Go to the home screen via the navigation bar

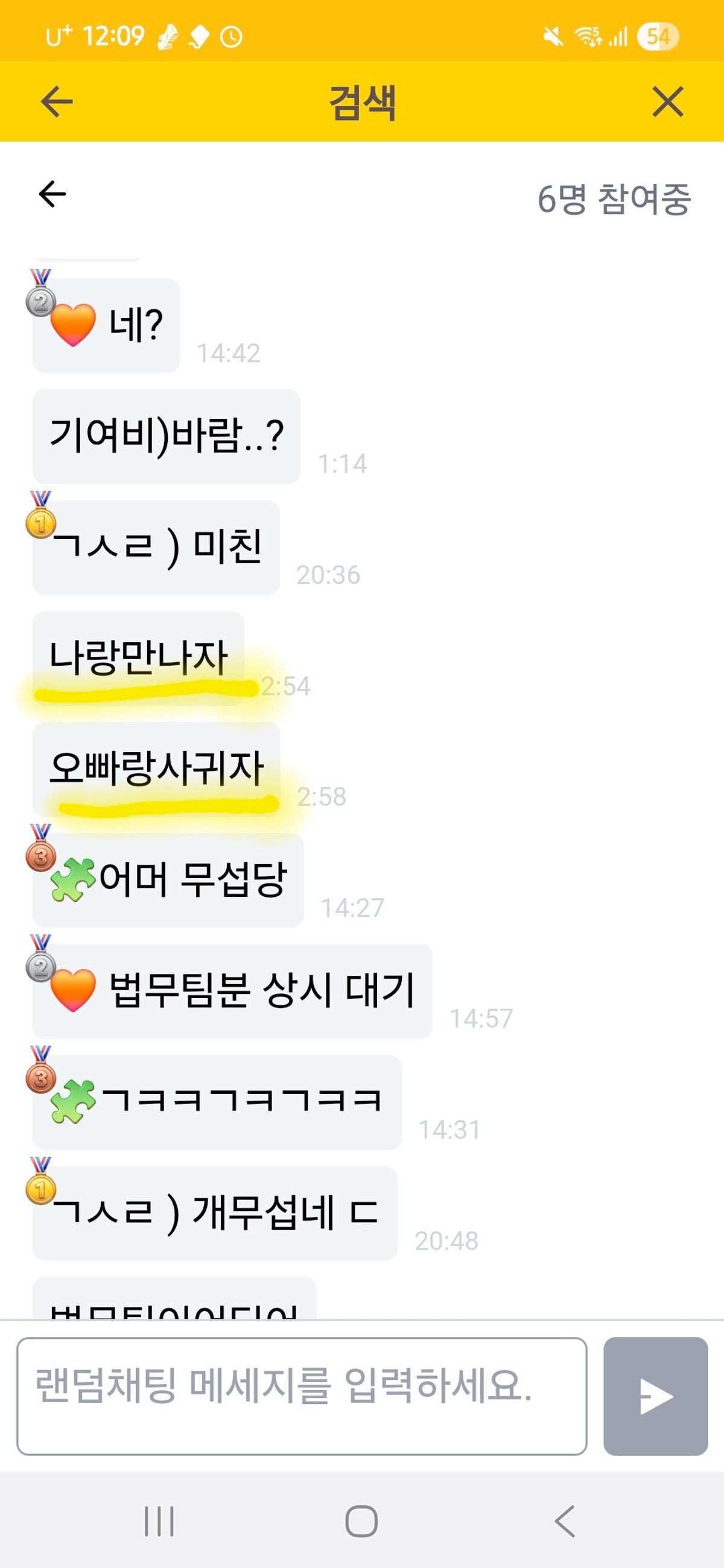361,1521
